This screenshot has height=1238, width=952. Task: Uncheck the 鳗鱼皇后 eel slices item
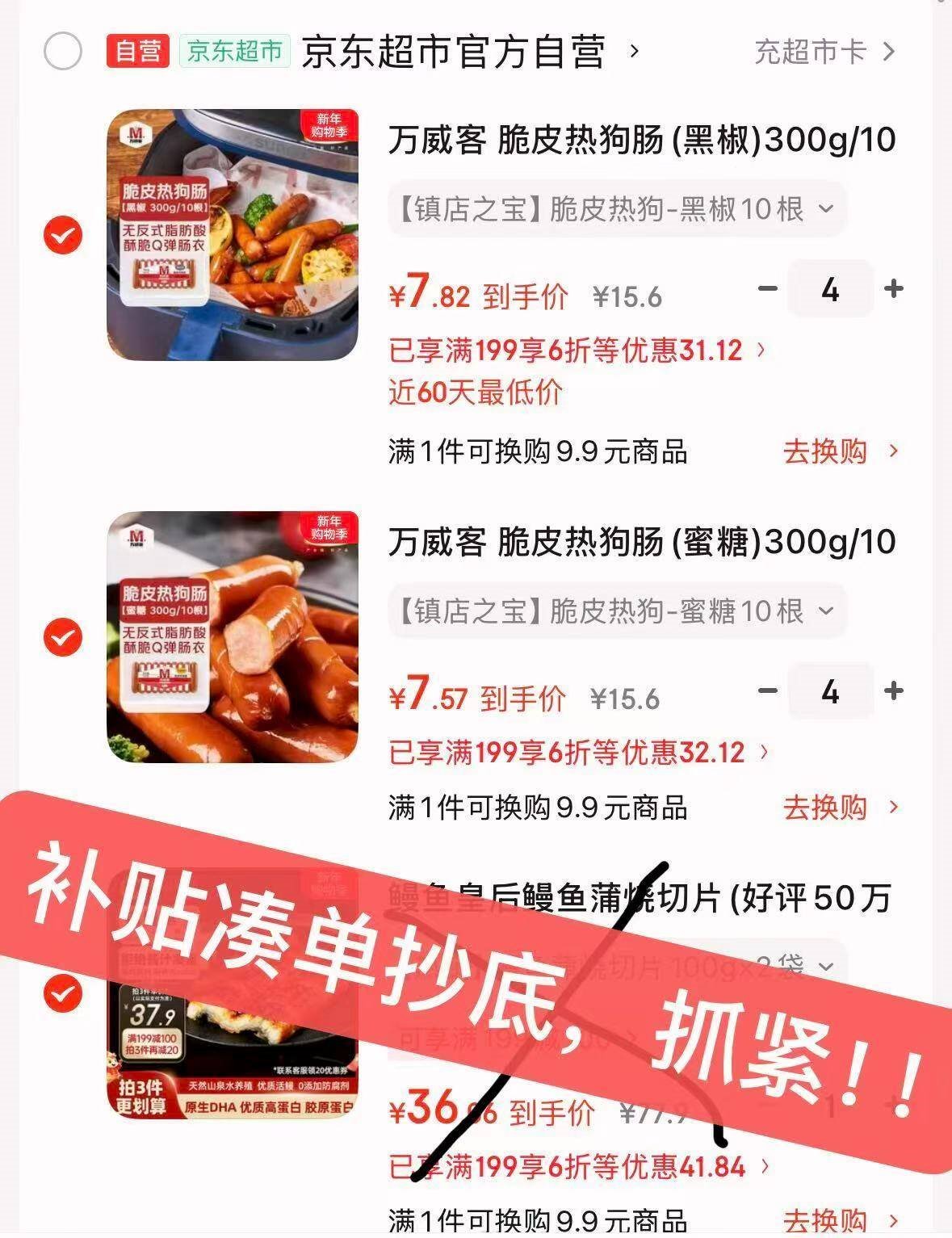click(x=62, y=993)
